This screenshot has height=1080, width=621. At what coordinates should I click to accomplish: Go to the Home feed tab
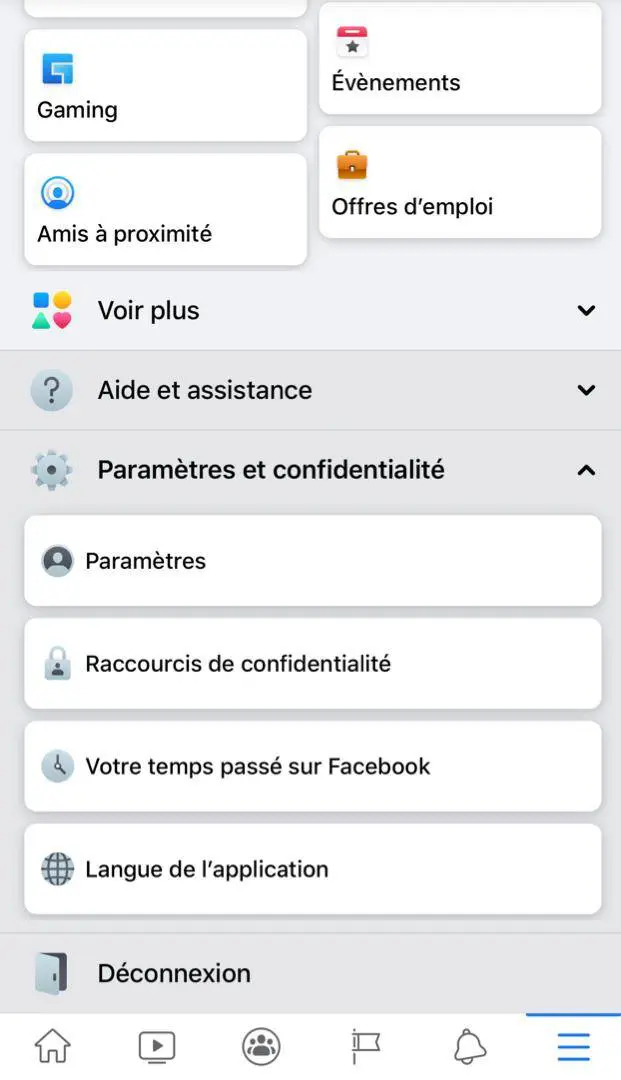click(x=53, y=1047)
